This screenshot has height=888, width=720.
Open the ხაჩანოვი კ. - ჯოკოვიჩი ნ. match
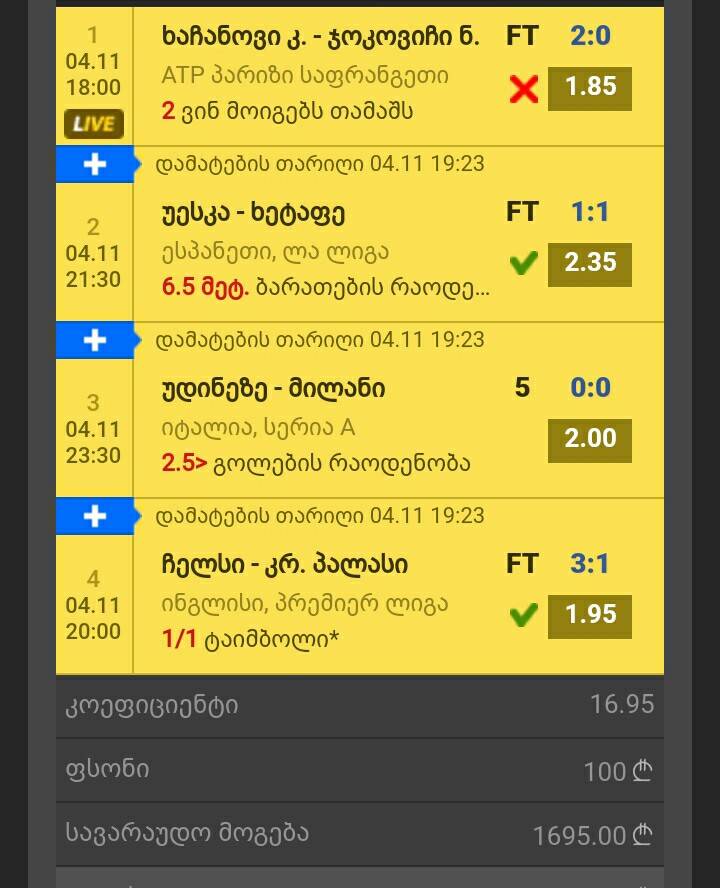pyautogui.click(x=320, y=37)
